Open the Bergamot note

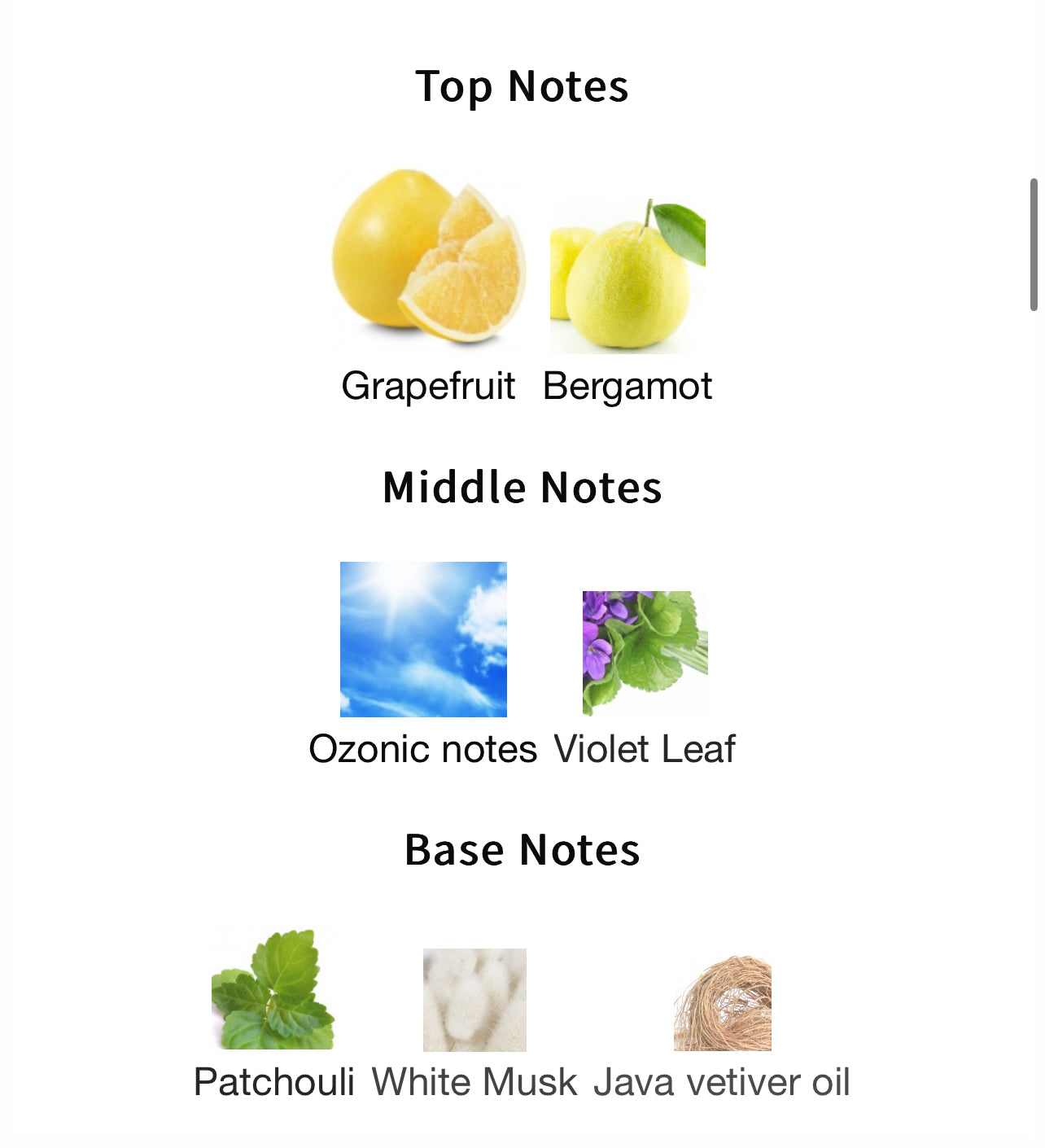point(627,277)
